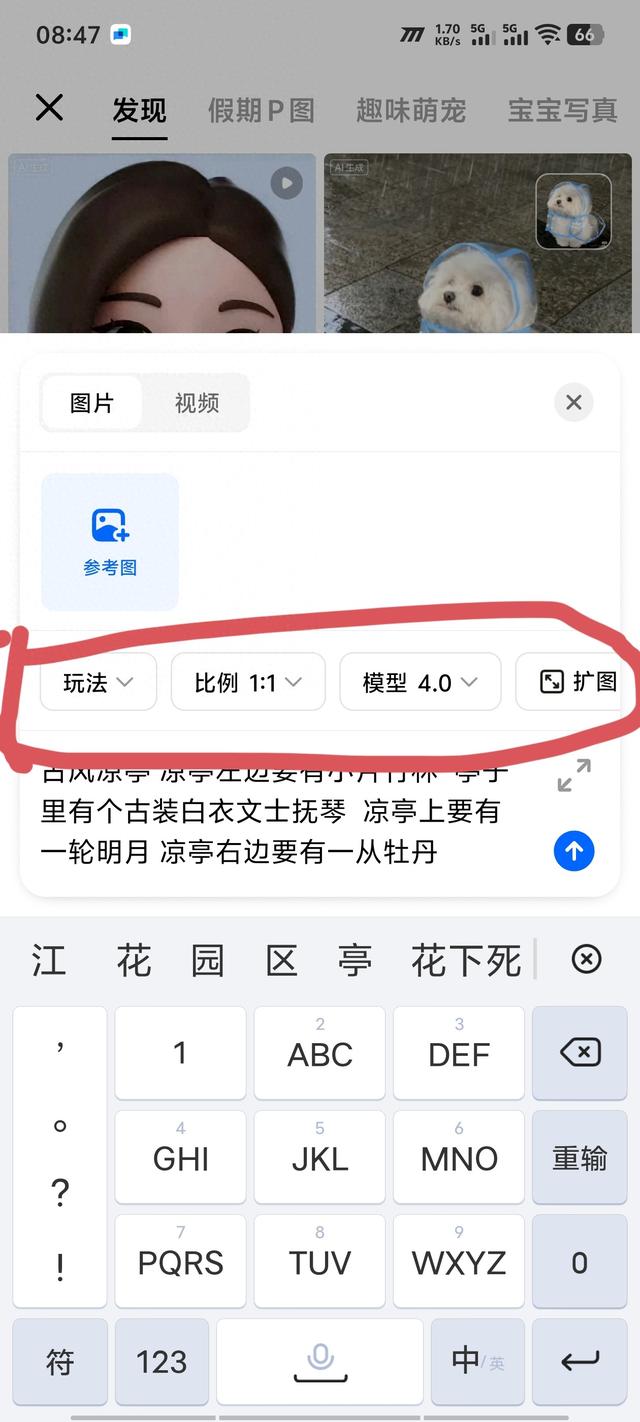Clear the keyboard candidate bar
This screenshot has height=1422, width=640.
pyautogui.click(x=586, y=960)
